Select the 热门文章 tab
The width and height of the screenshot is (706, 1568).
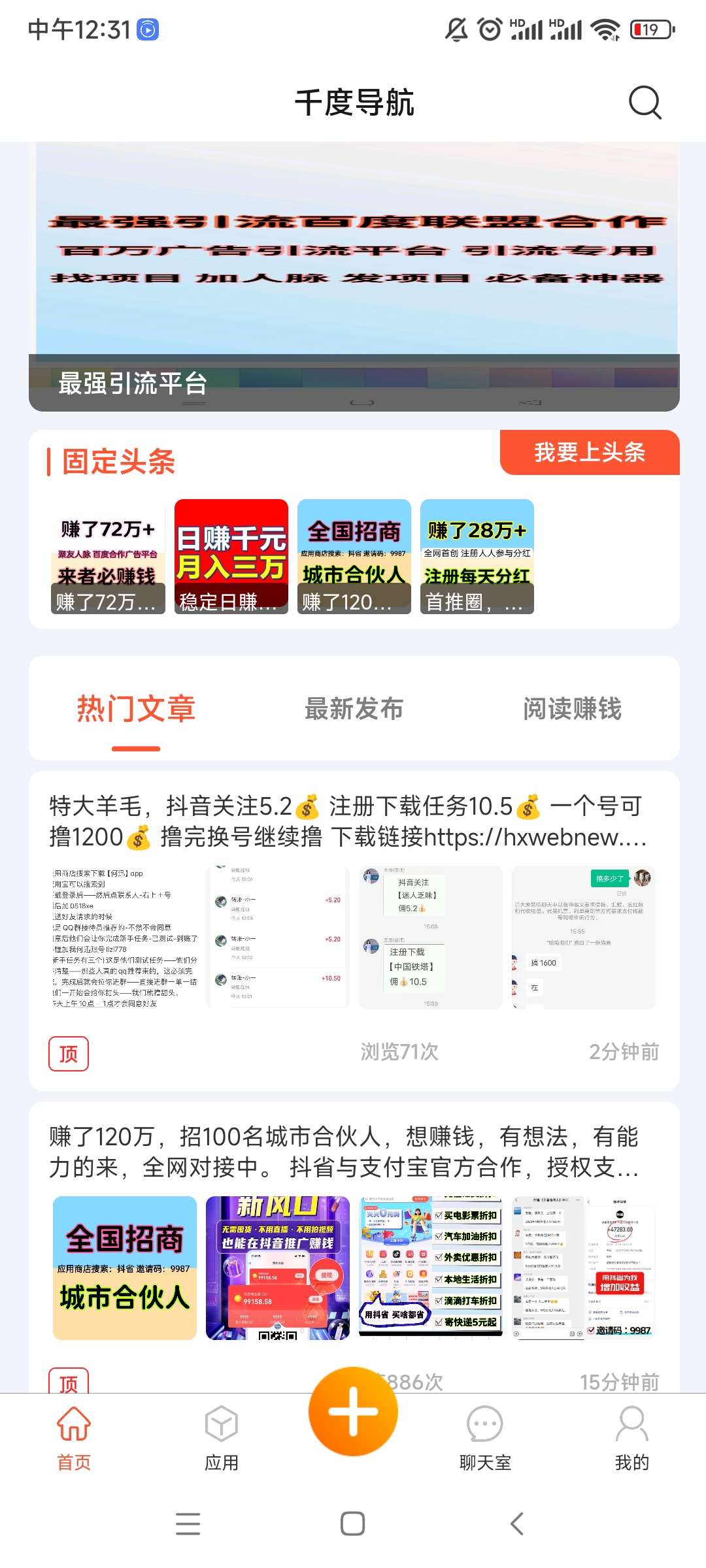click(136, 709)
